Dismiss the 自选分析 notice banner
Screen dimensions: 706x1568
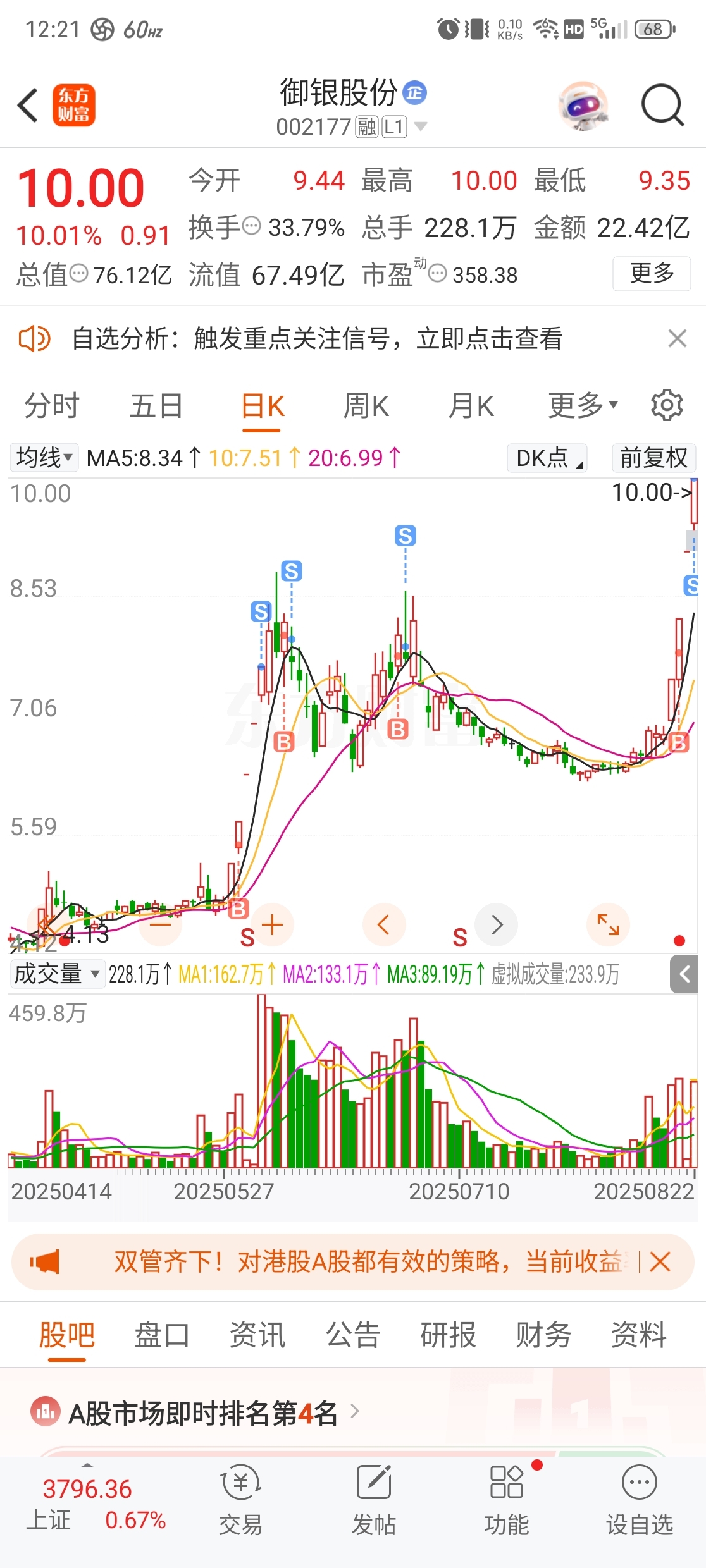pyautogui.click(x=677, y=338)
